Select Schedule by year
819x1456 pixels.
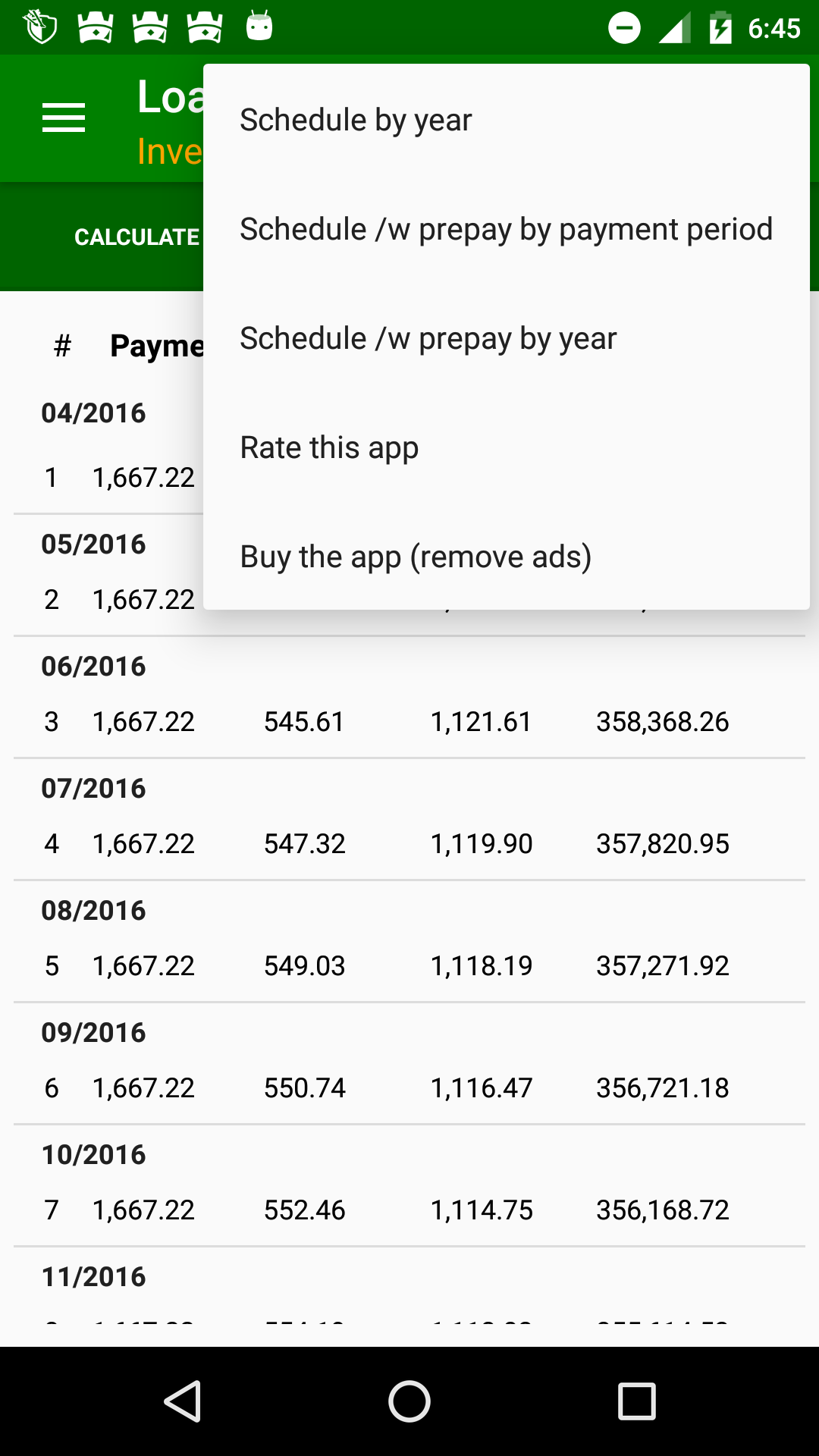[355, 119]
